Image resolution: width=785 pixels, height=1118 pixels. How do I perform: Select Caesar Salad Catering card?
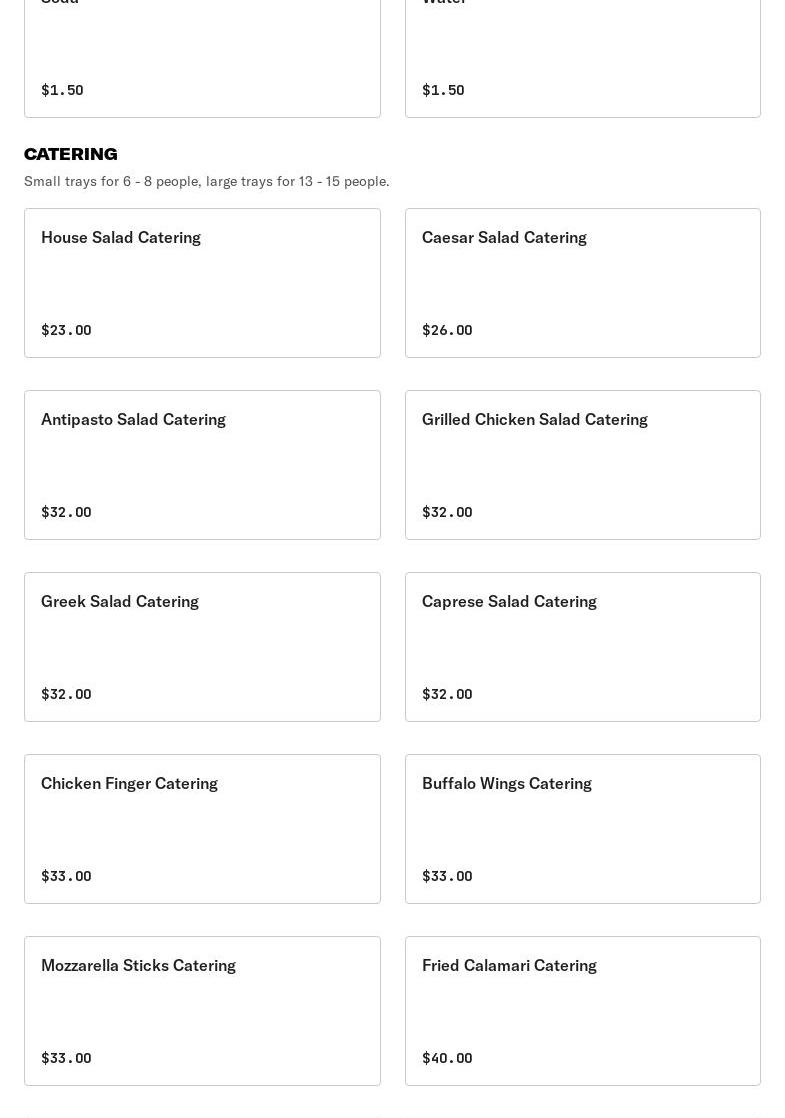[582, 283]
